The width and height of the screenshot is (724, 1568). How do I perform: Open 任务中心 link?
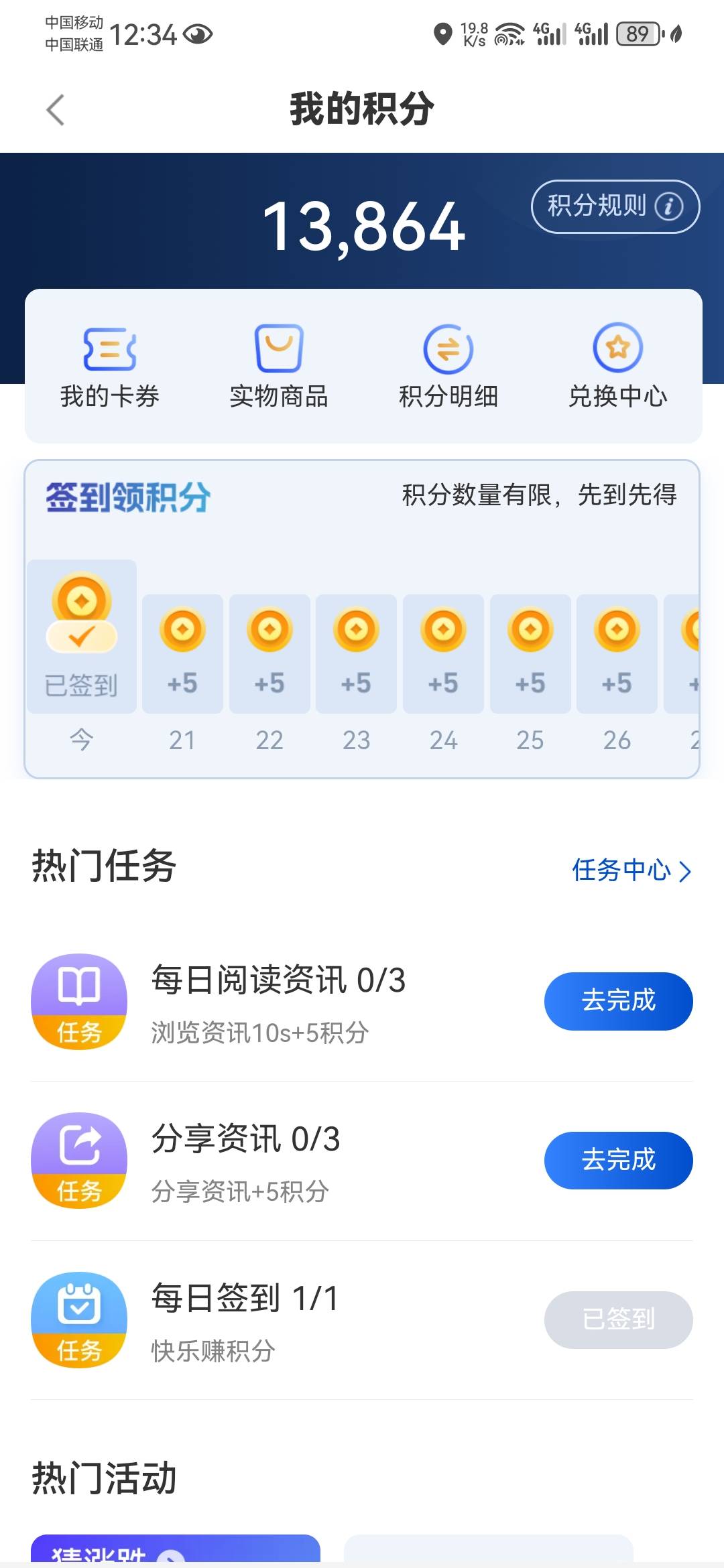tap(631, 870)
